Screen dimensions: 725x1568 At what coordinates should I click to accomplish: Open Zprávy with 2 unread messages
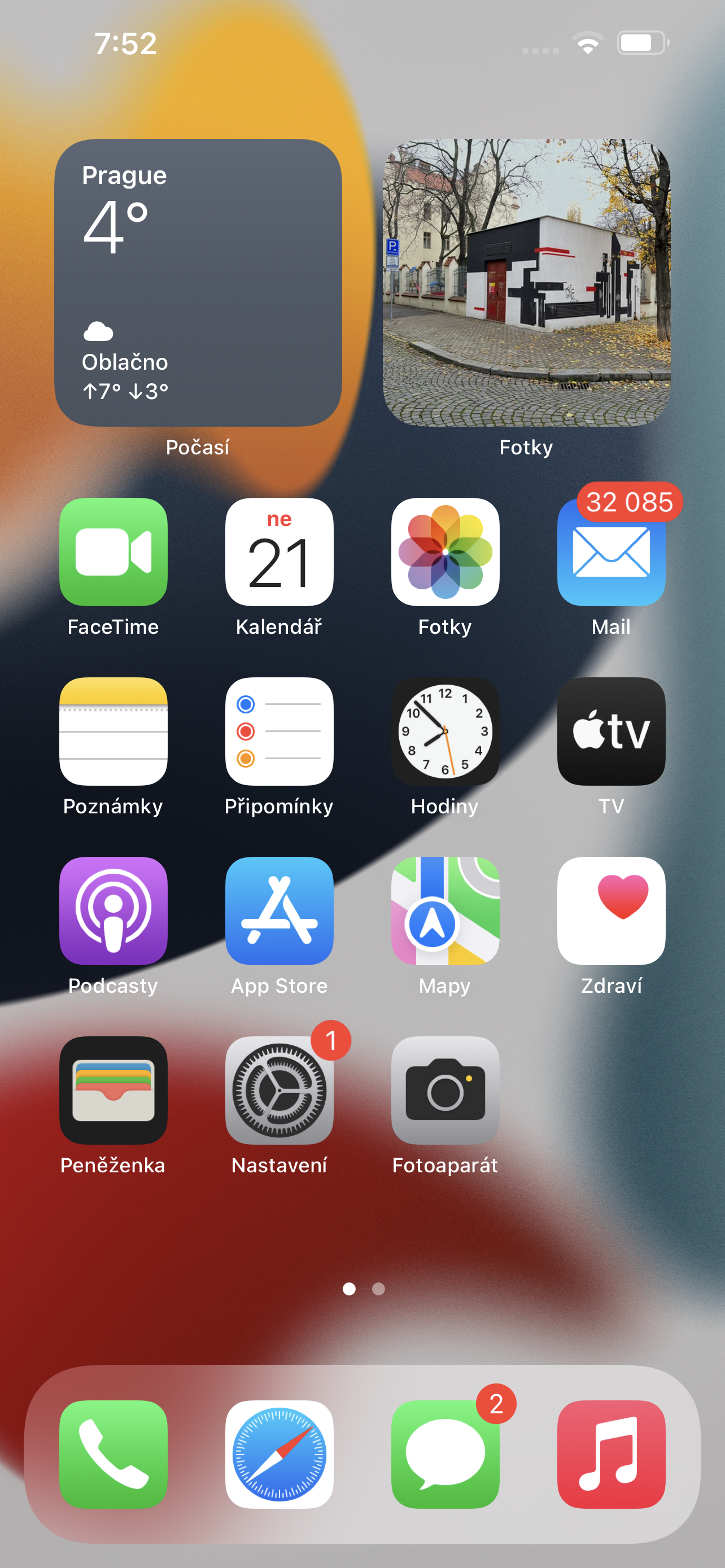445,1455
